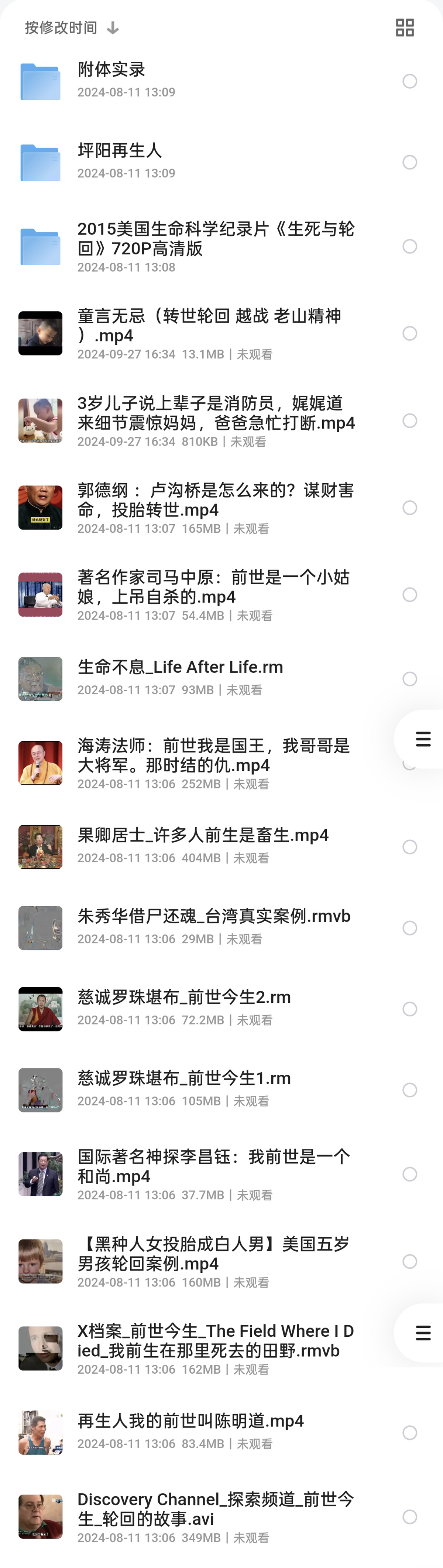
Task: Select the 著名作家司马中原 file circle
Action: pos(409,595)
